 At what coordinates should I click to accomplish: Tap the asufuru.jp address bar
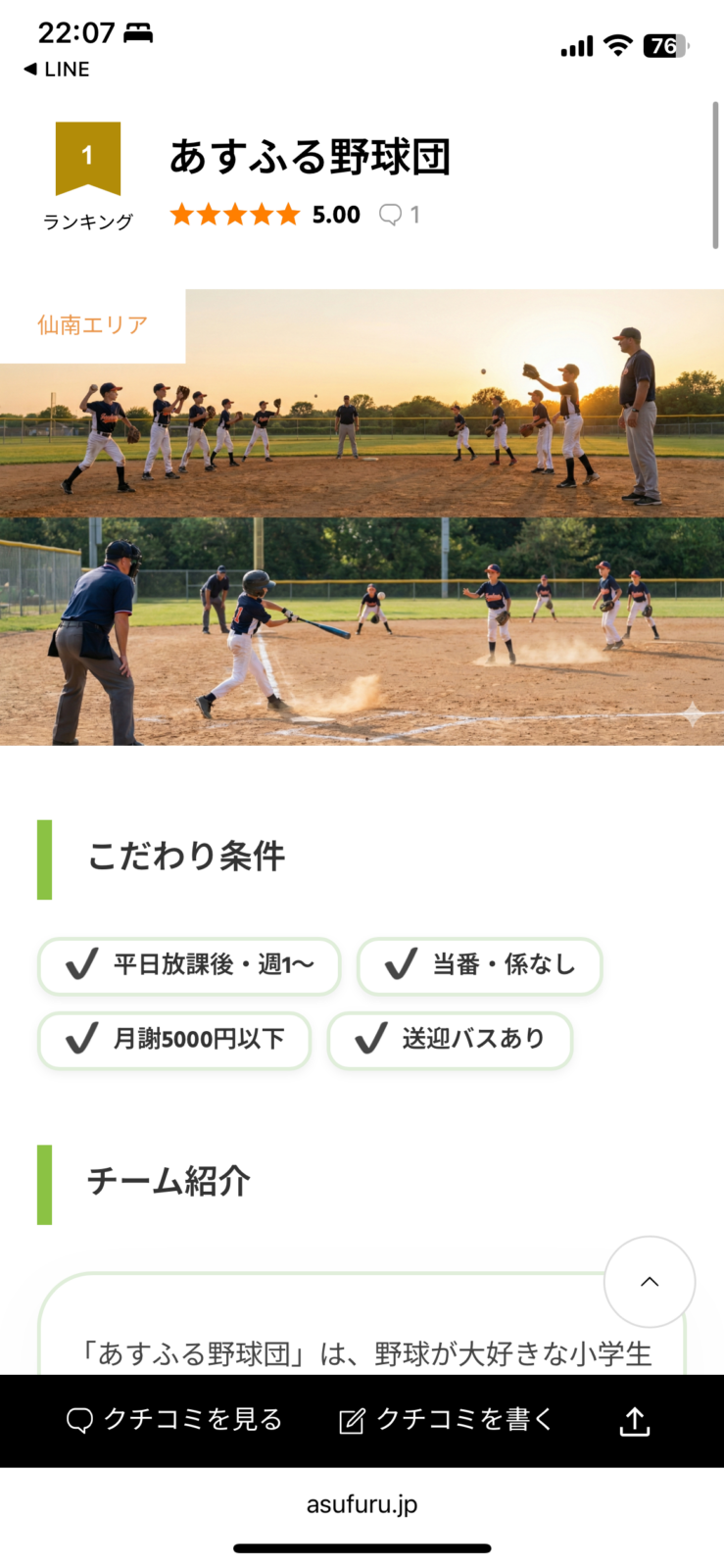[x=362, y=1504]
